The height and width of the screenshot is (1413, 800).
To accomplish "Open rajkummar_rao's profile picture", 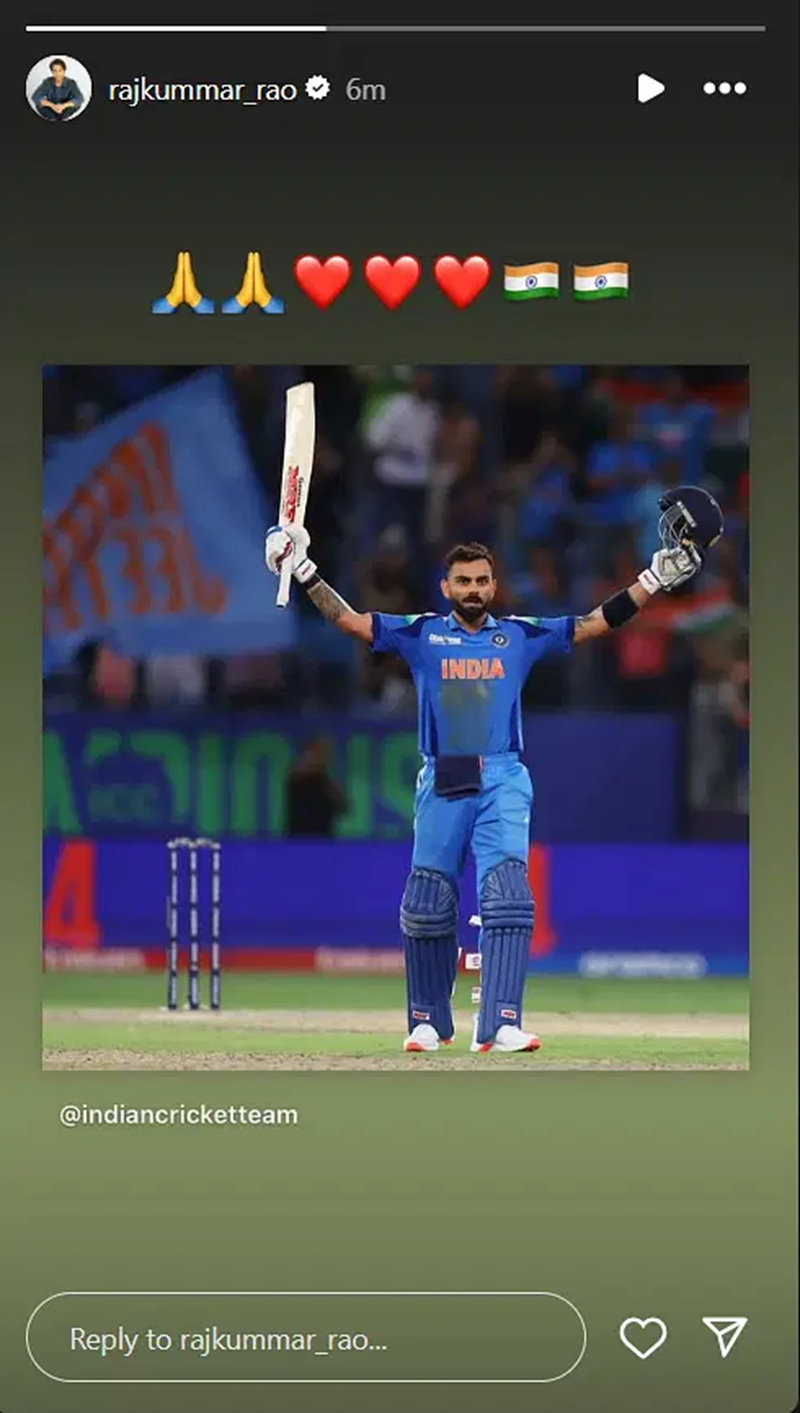I will pyautogui.click(x=58, y=89).
